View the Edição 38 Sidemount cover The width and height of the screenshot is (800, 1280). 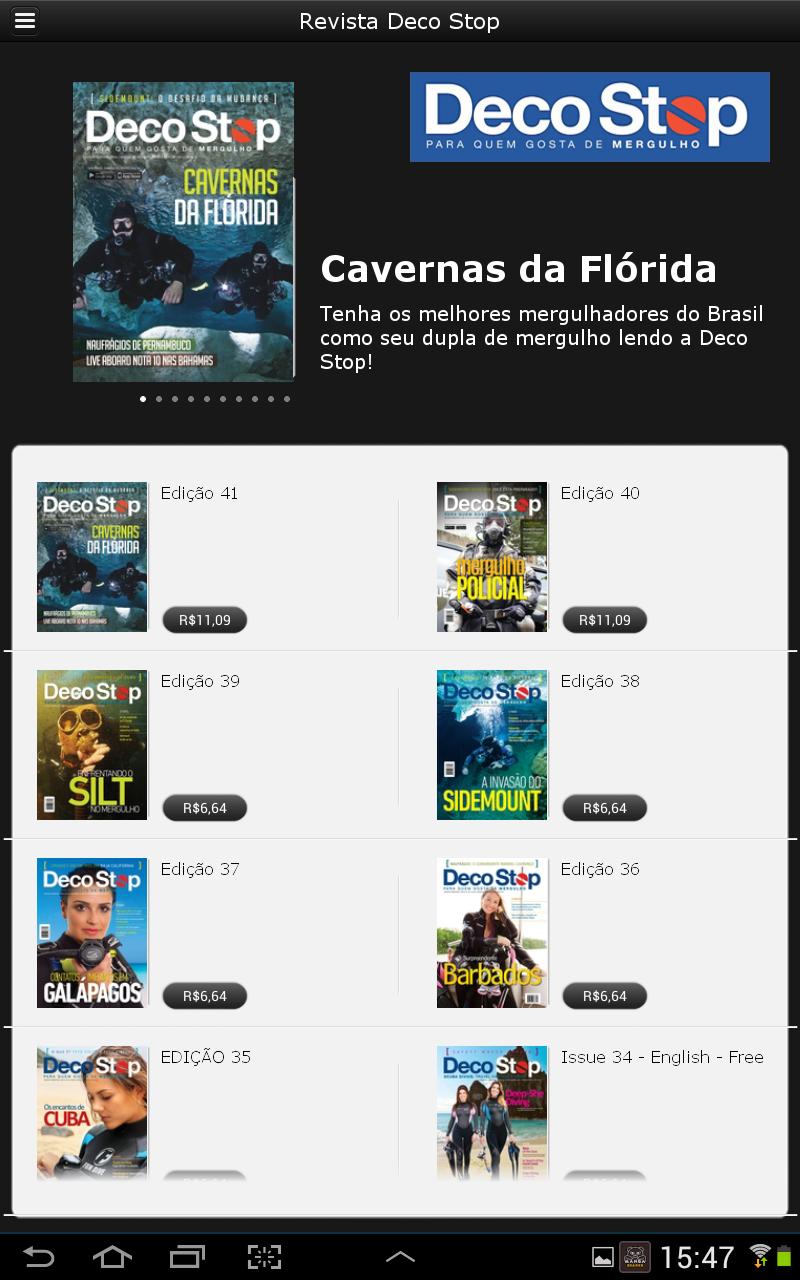click(492, 744)
